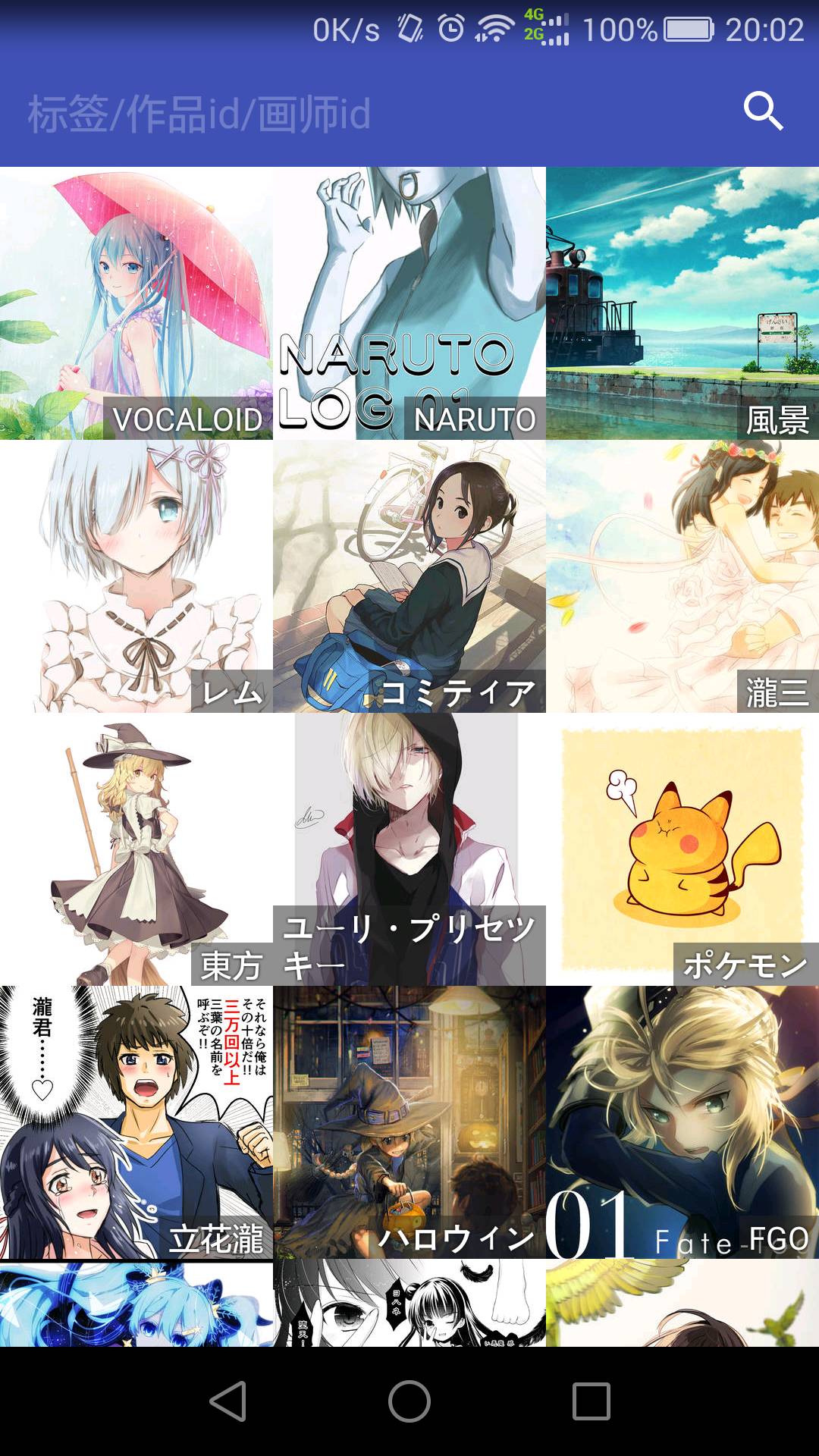Select the 風景 tag tile
The width and height of the screenshot is (819, 1456).
[x=682, y=303]
